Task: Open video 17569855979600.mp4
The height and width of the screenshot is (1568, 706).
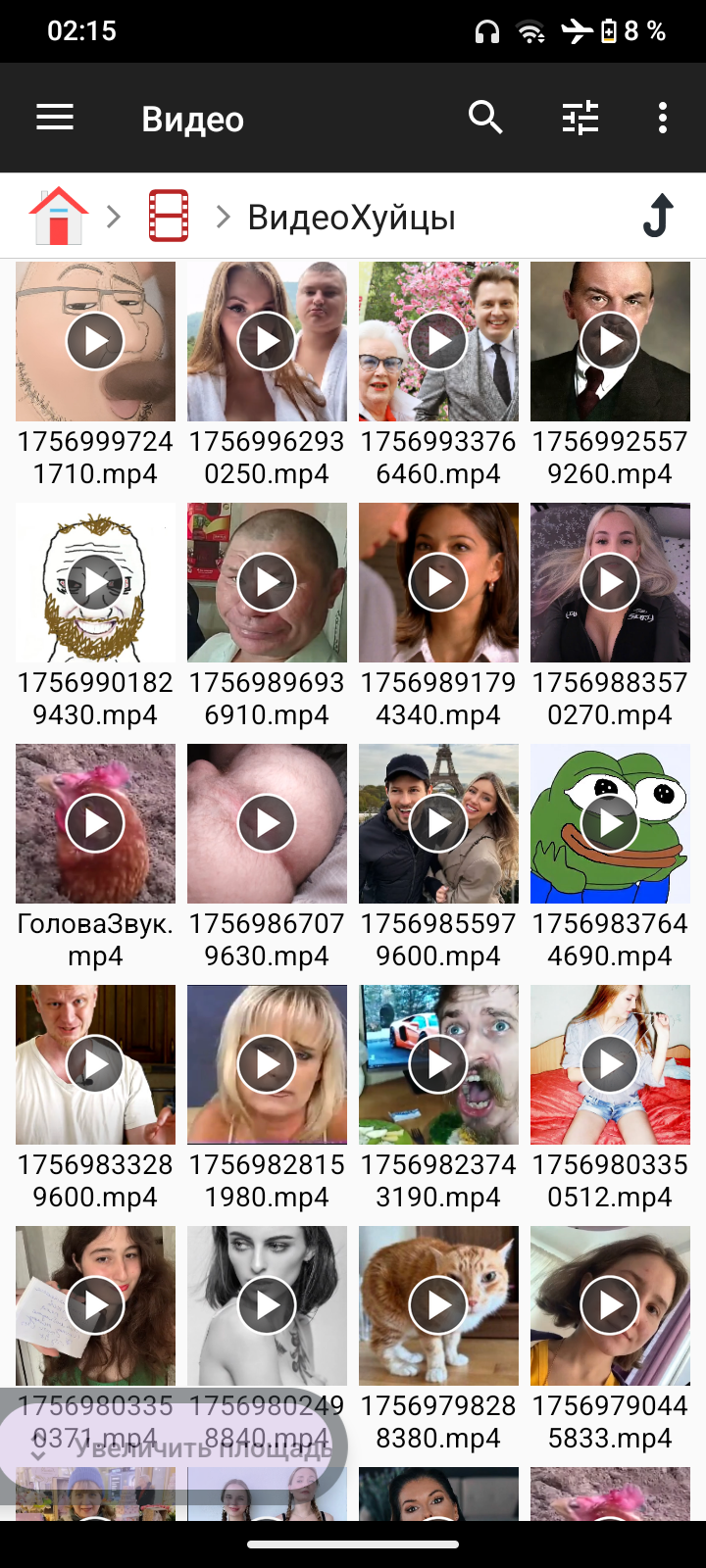Action: pyautogui.click(x=438, y=823)
